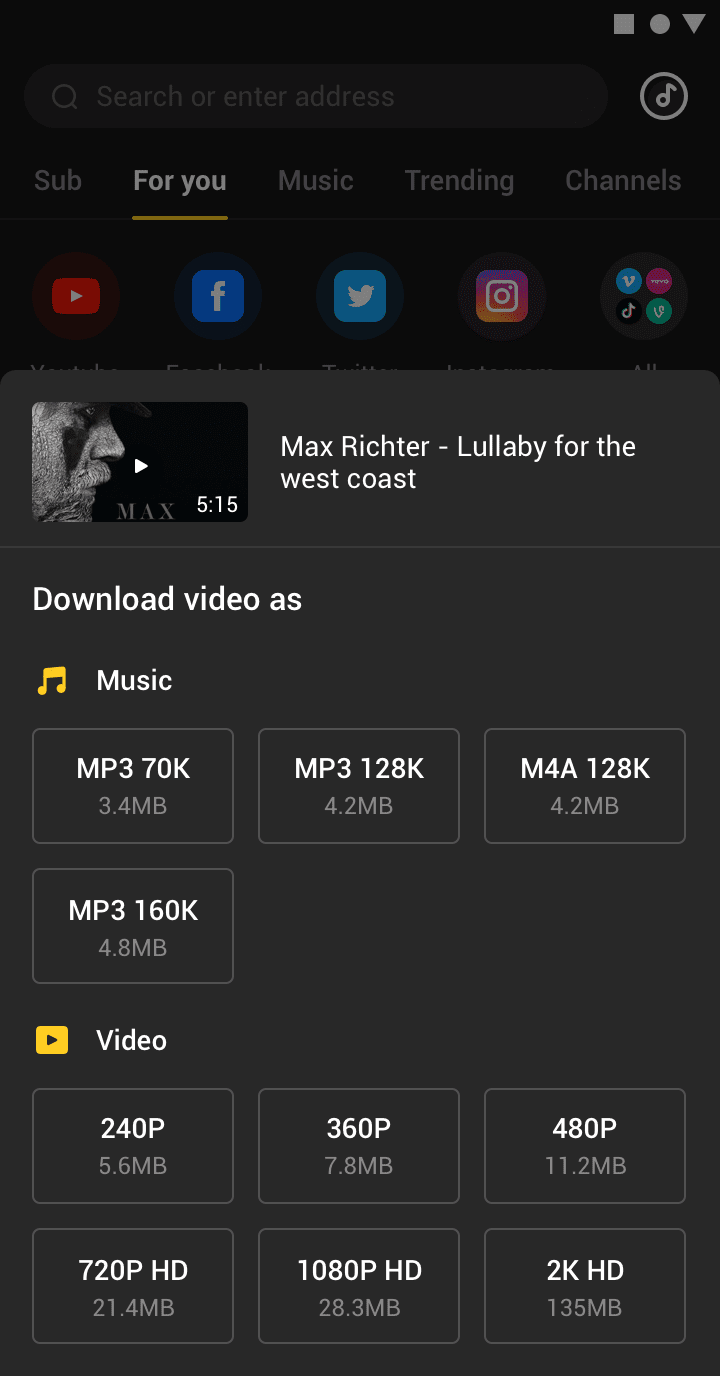
Task: Download audio as MP3 70K
Action: pyautogui.click(x=133, y=785)
